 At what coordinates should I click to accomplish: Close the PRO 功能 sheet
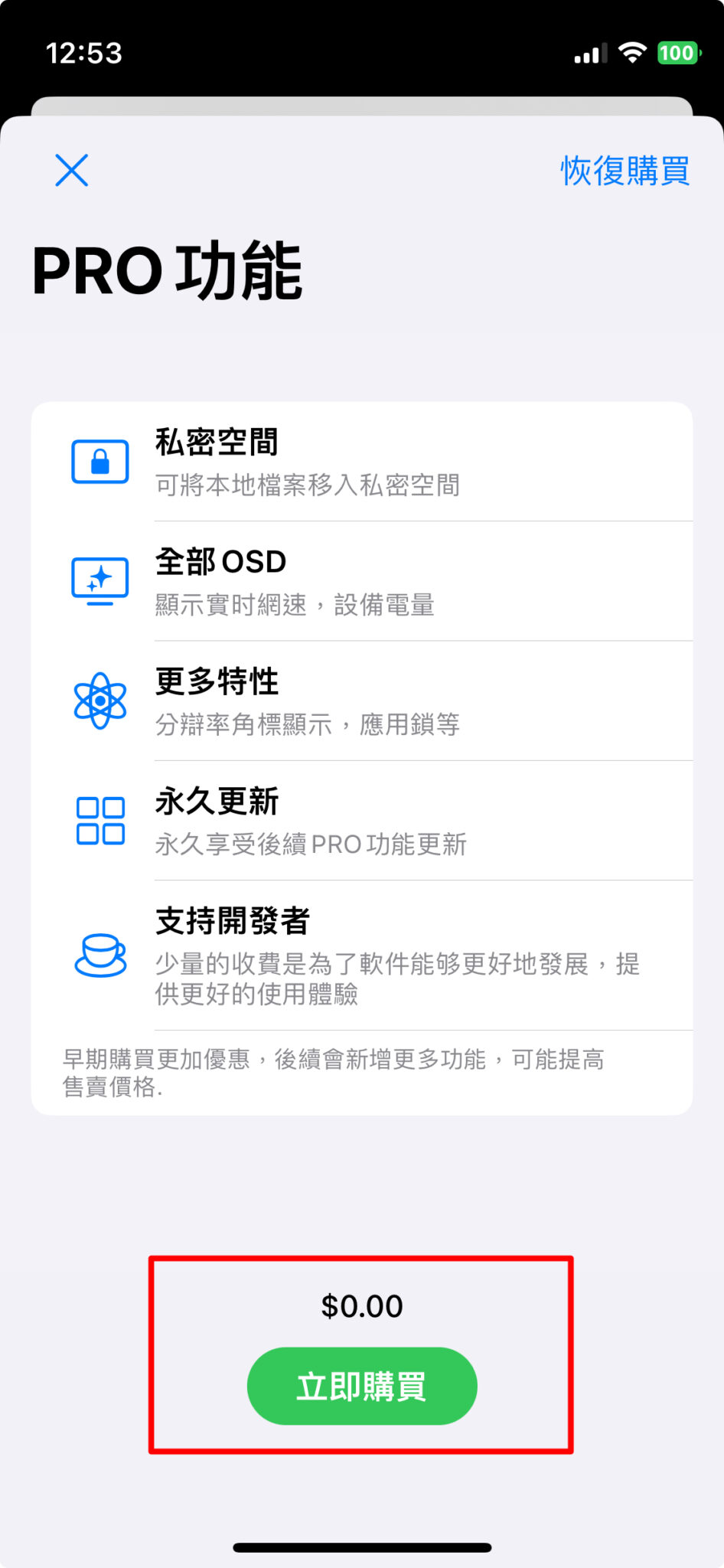(71, 170)
